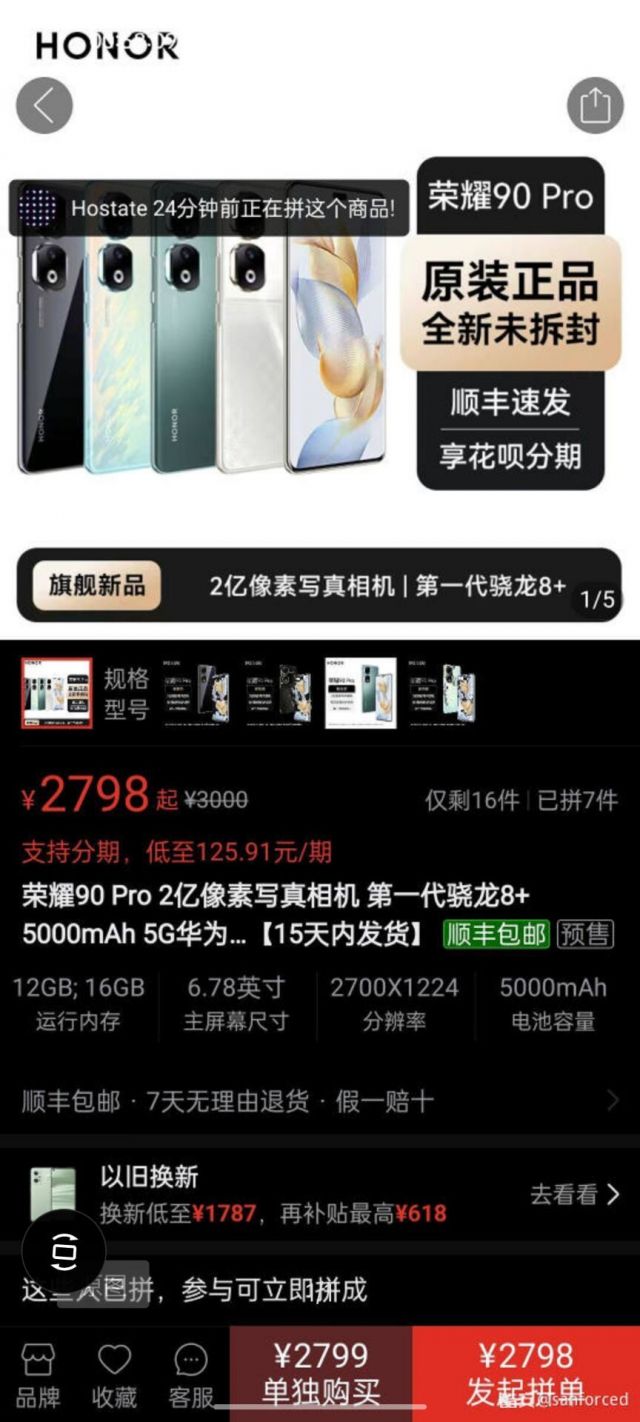
Task: Add this item to 收藏 favorites
Action: [x=114, y=1375]
